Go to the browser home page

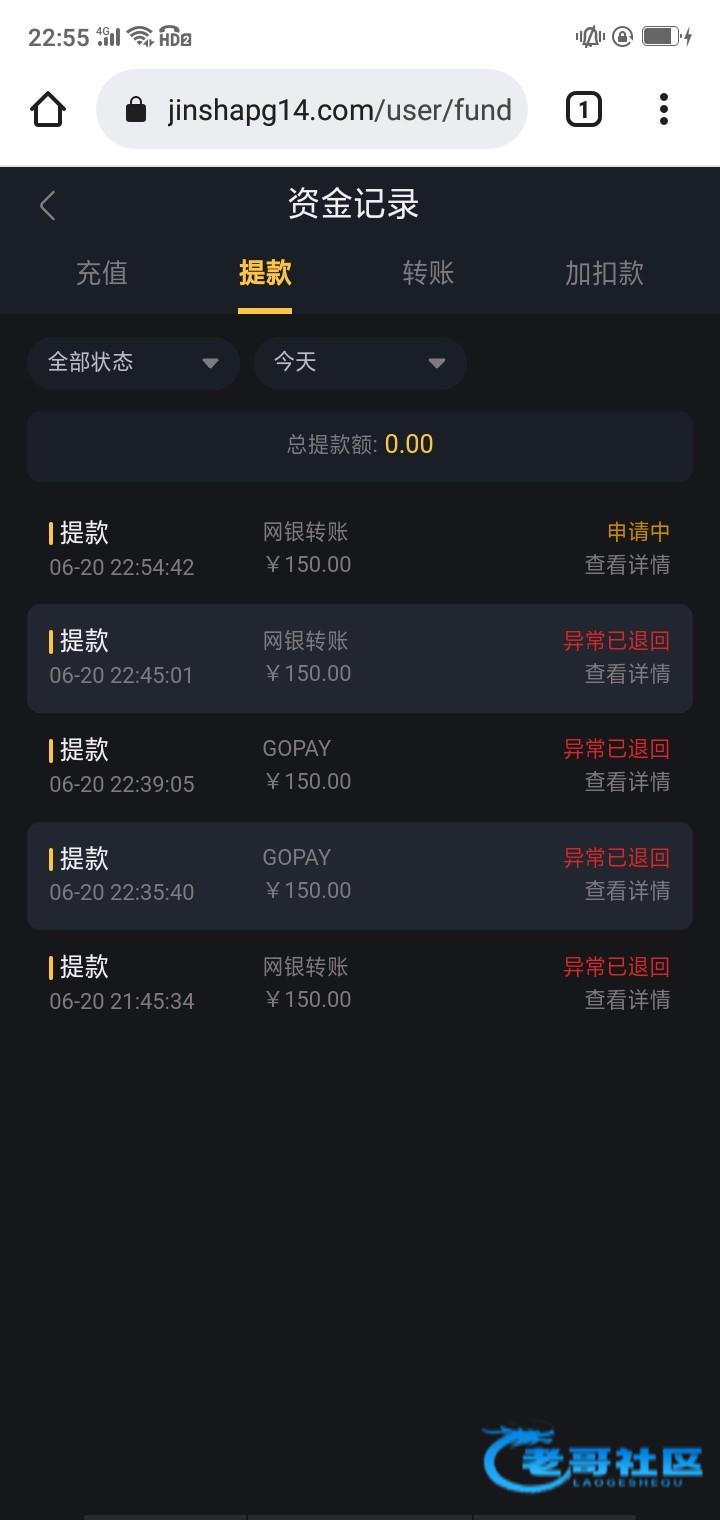(48, 109)
